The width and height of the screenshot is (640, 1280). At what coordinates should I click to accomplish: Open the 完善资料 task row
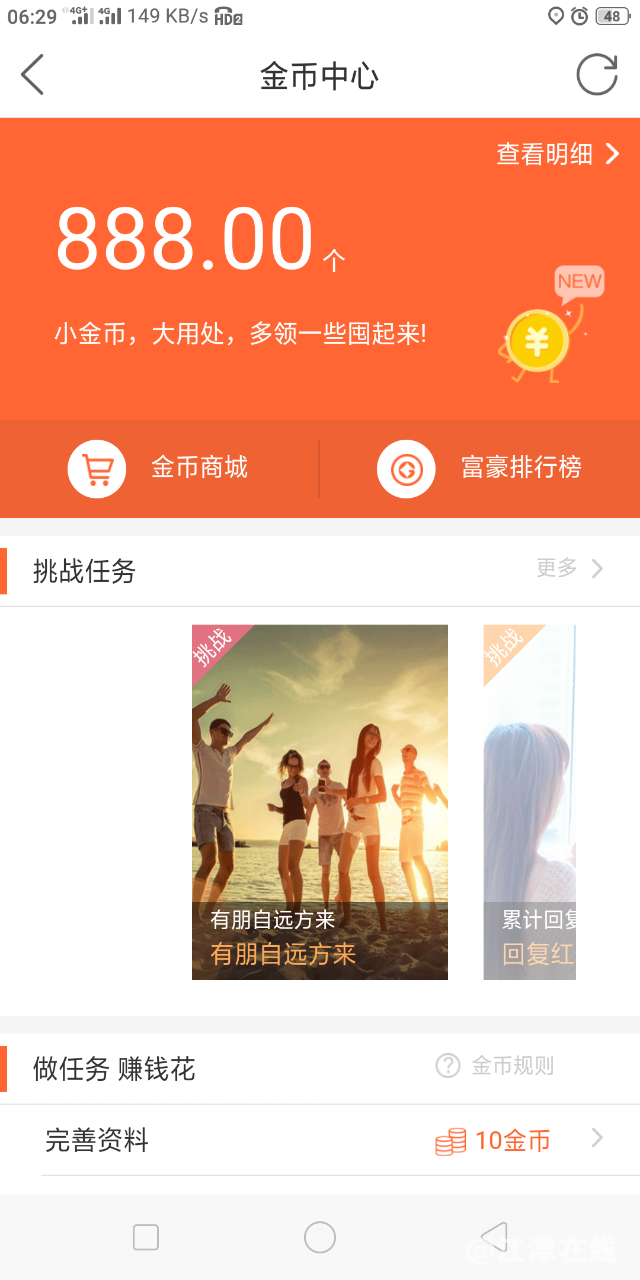click(320, 1140)
